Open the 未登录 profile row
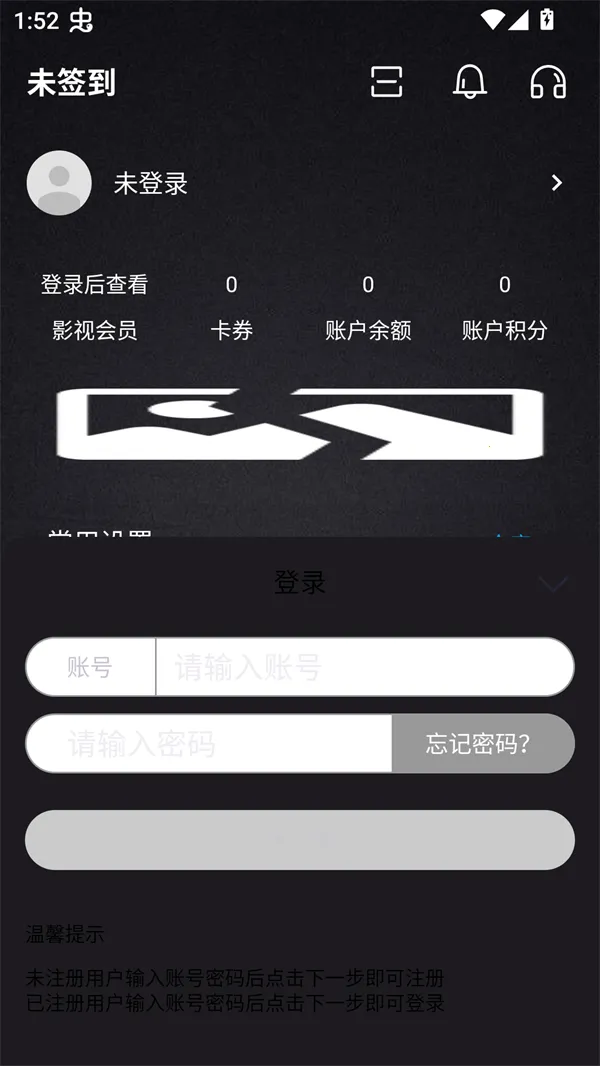This screenshot has width=600, height=1066. point(300,183)
